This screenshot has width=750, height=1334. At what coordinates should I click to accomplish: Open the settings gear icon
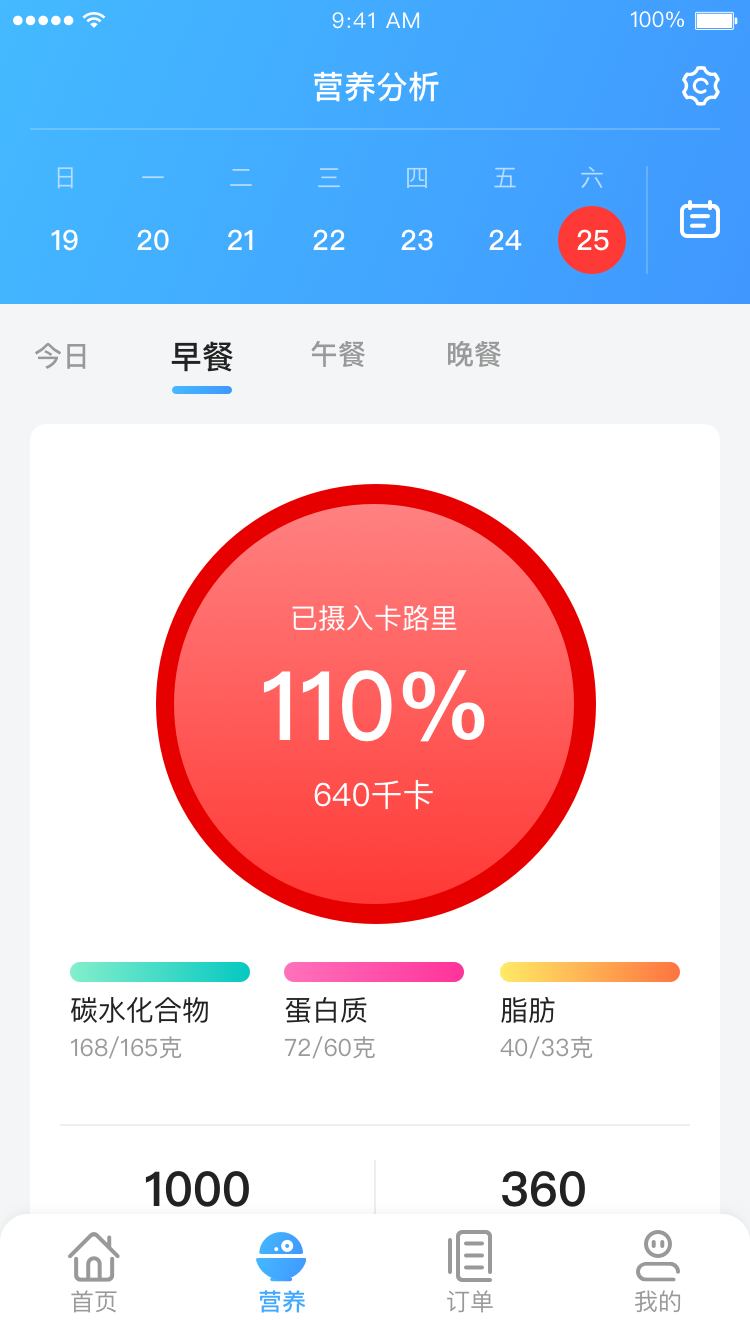[700, 87]
